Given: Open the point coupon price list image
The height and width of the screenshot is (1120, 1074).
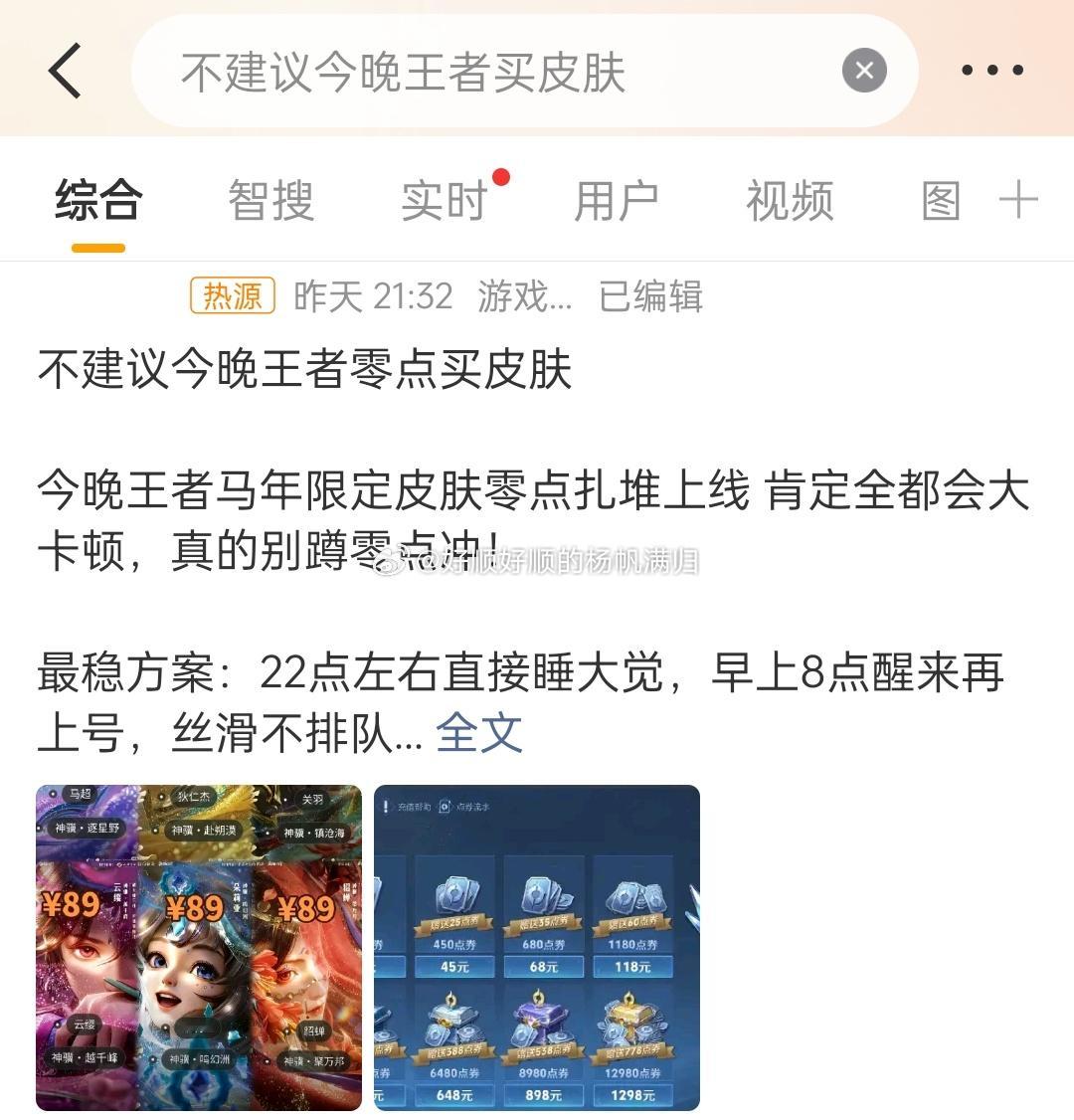Looking at the screenshot, I should click(x=537, y=945).
